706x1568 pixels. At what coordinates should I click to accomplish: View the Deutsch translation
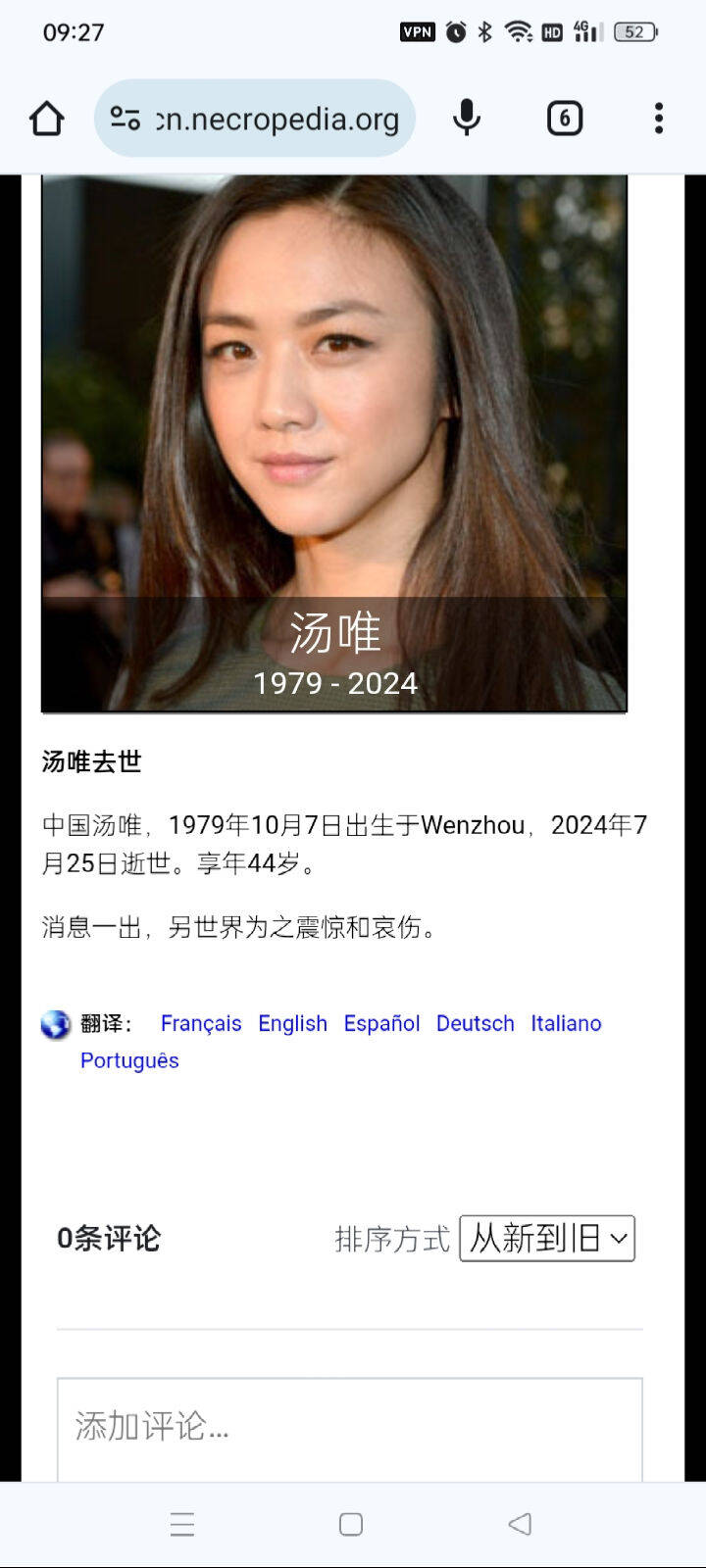click(x=476, y=1023)
